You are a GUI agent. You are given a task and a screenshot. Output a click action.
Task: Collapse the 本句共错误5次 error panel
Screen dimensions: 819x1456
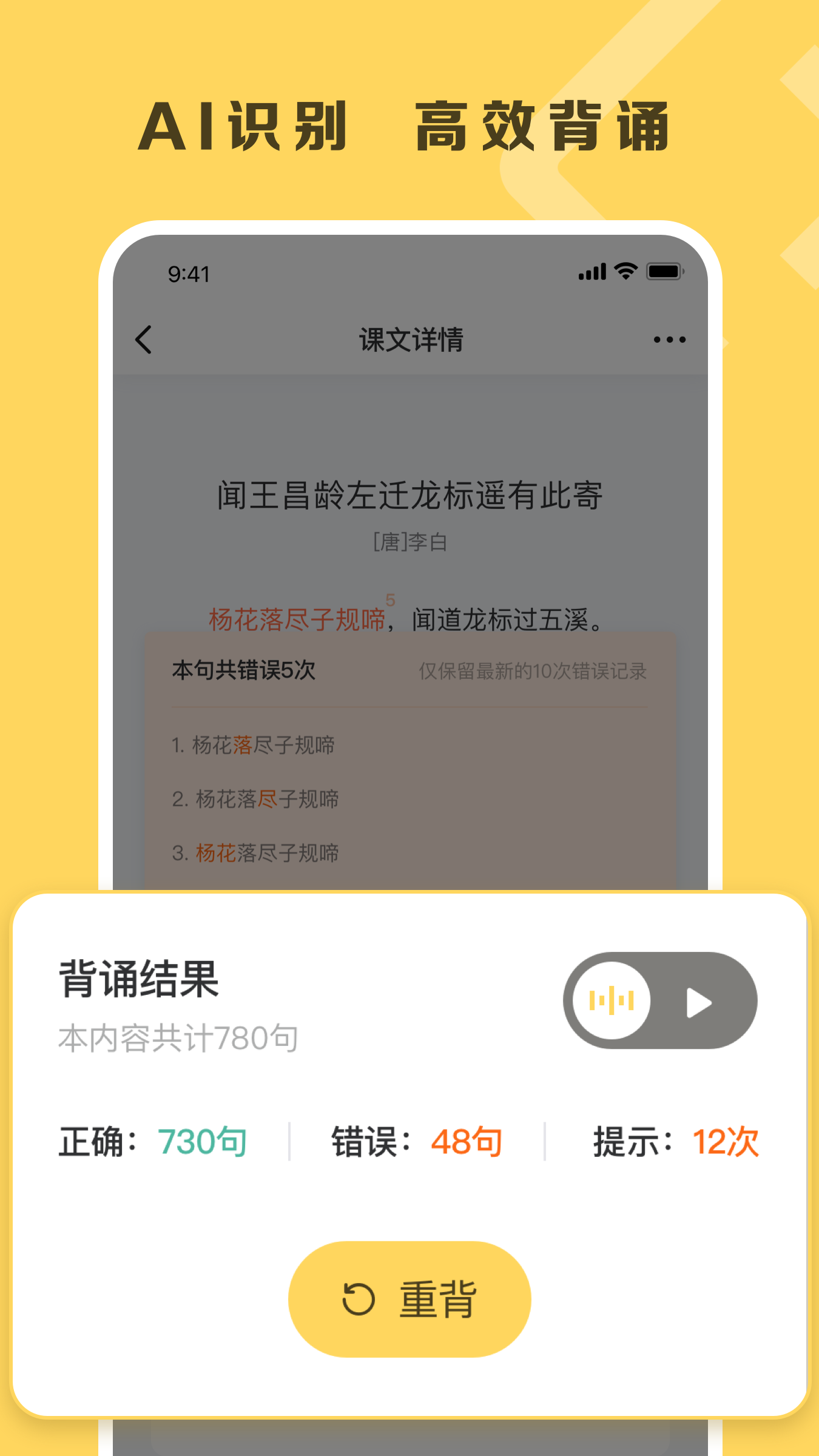tap(243, 670)
